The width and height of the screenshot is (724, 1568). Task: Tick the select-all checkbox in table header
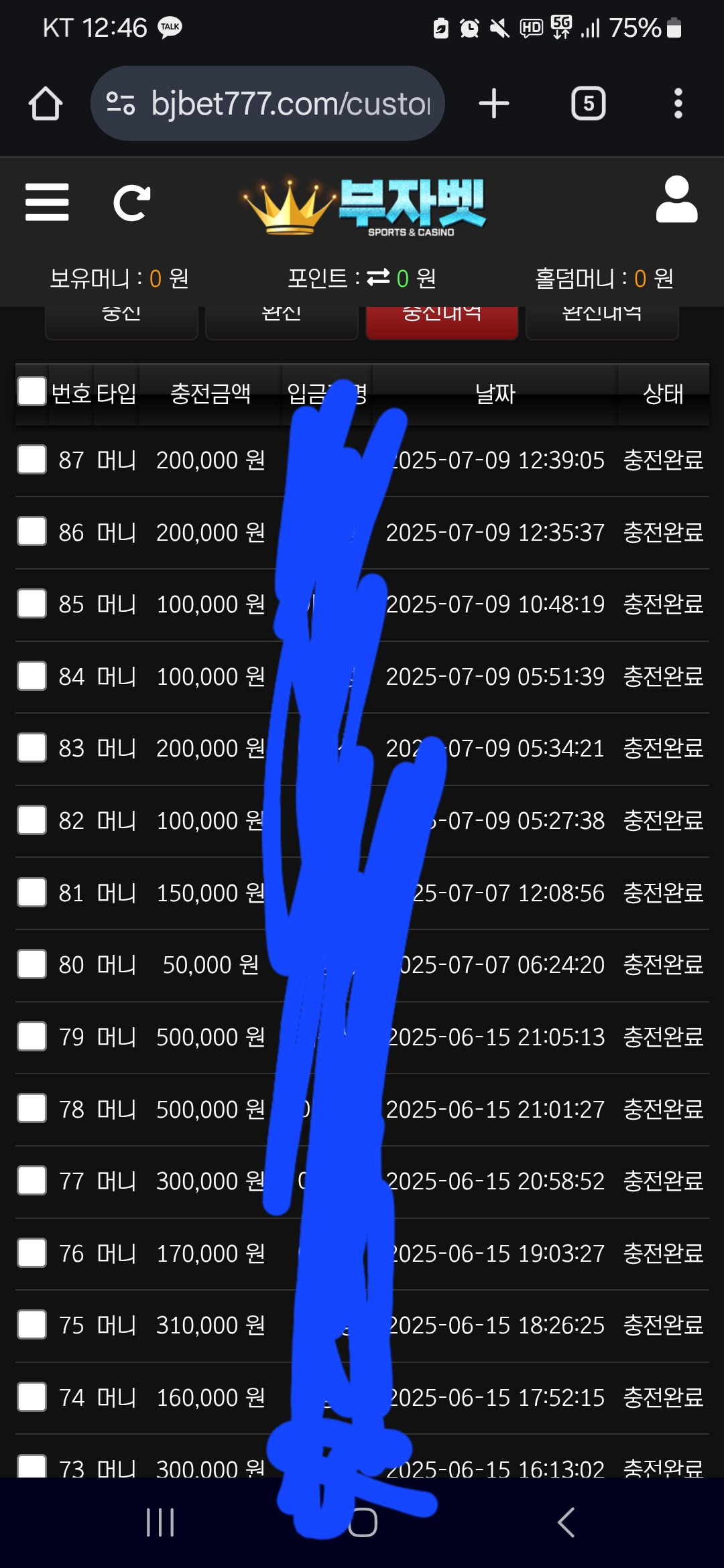click(x=32, y=391)
